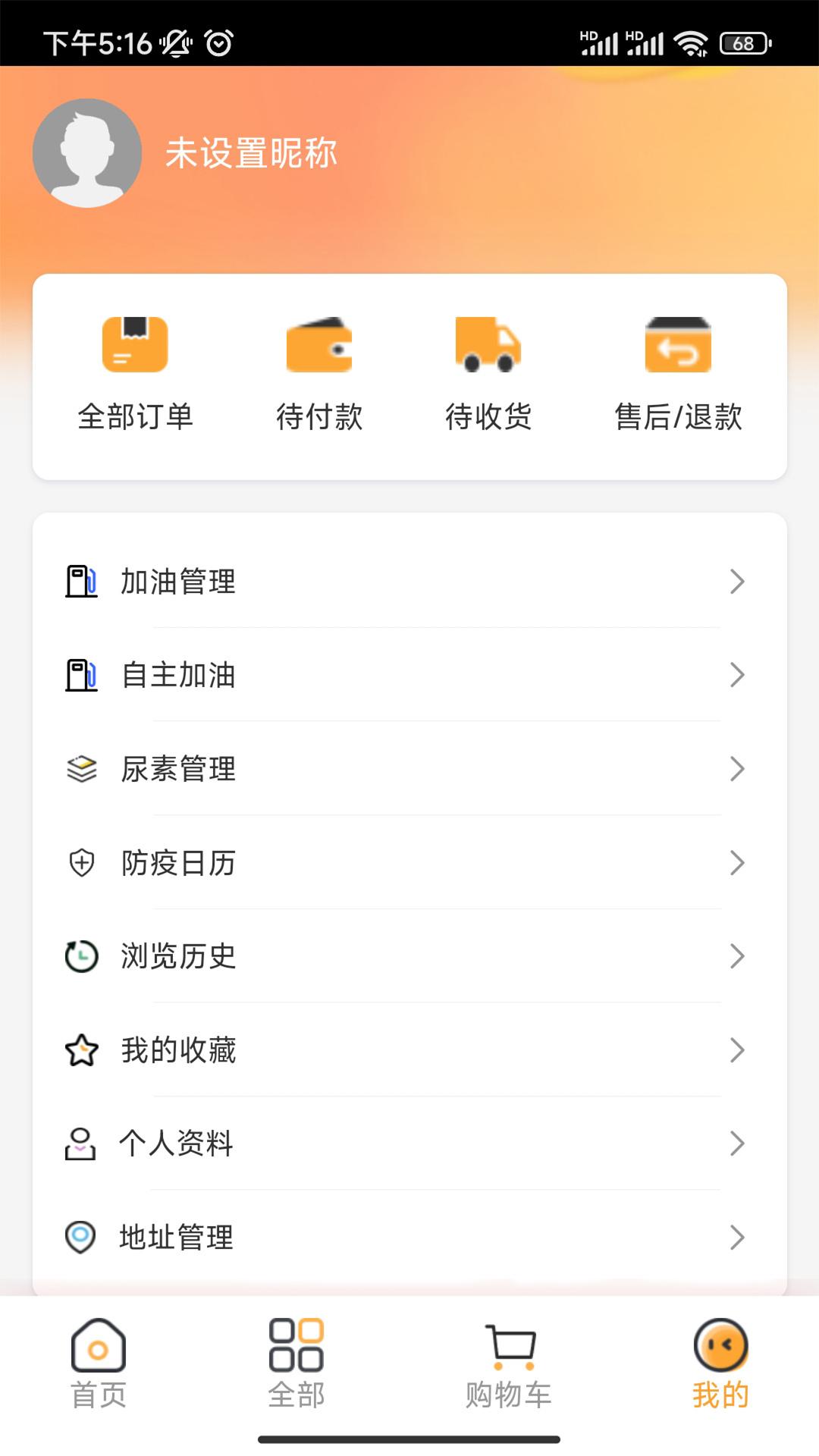Tap the 未设置昵称 nickname text

tap(250, 152)
